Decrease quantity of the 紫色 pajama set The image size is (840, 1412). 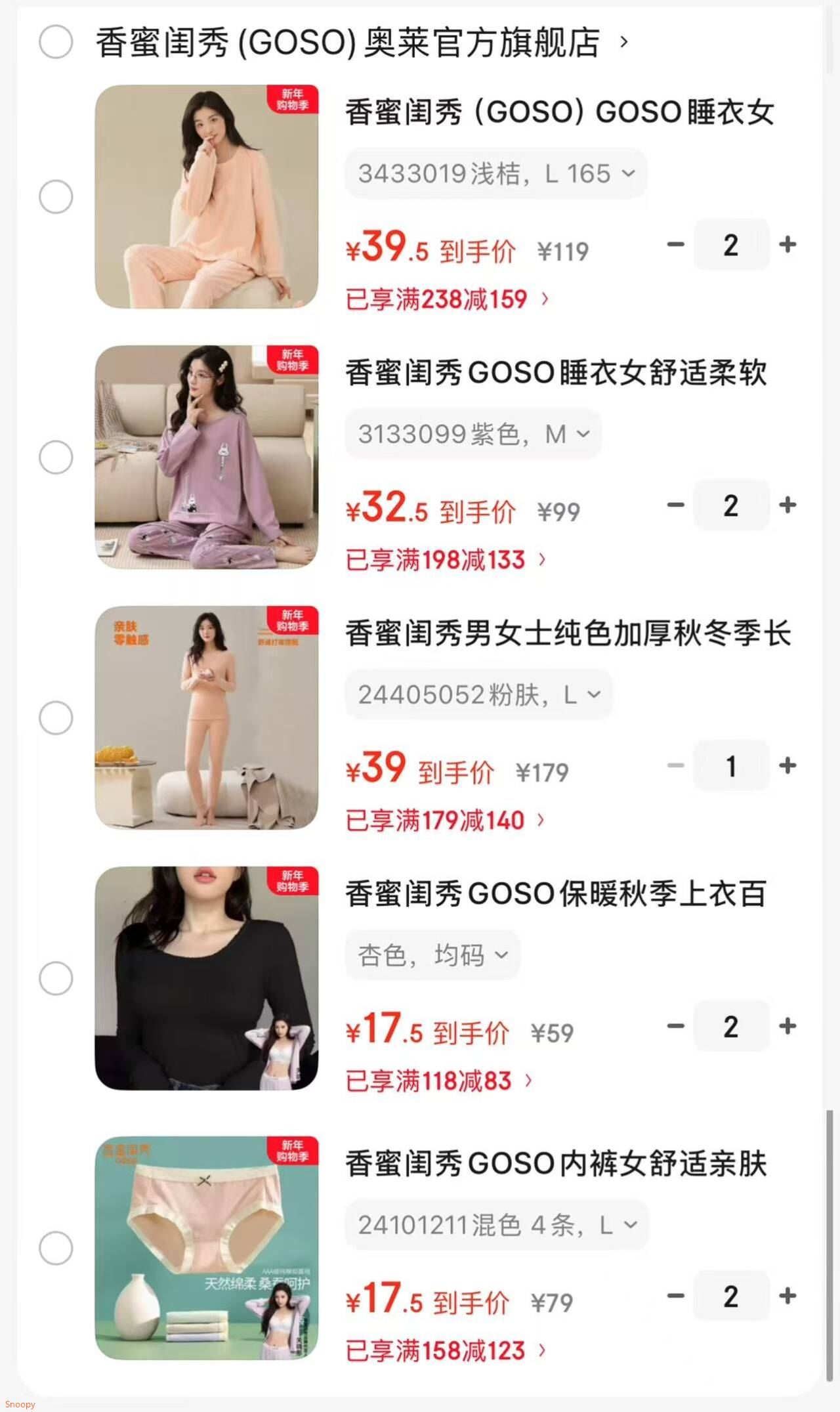coord(675,505)
